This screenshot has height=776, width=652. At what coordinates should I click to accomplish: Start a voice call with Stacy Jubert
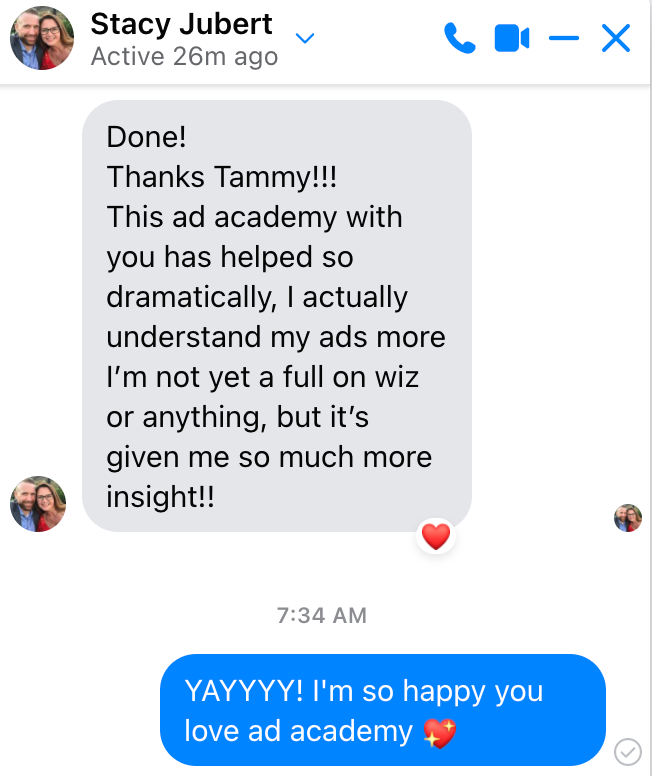(460, 39)
